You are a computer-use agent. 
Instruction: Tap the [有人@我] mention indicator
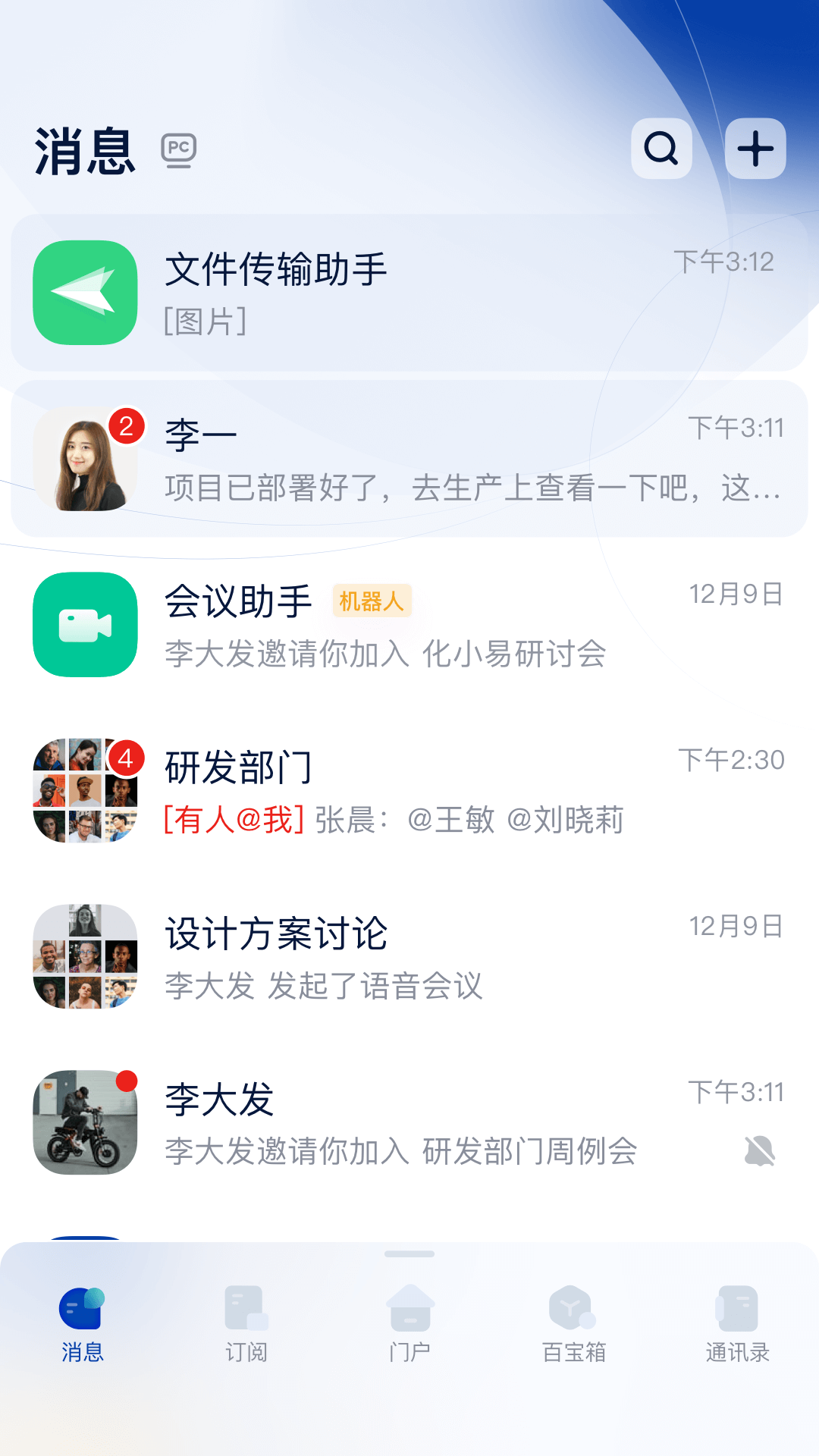pos(231,820)
